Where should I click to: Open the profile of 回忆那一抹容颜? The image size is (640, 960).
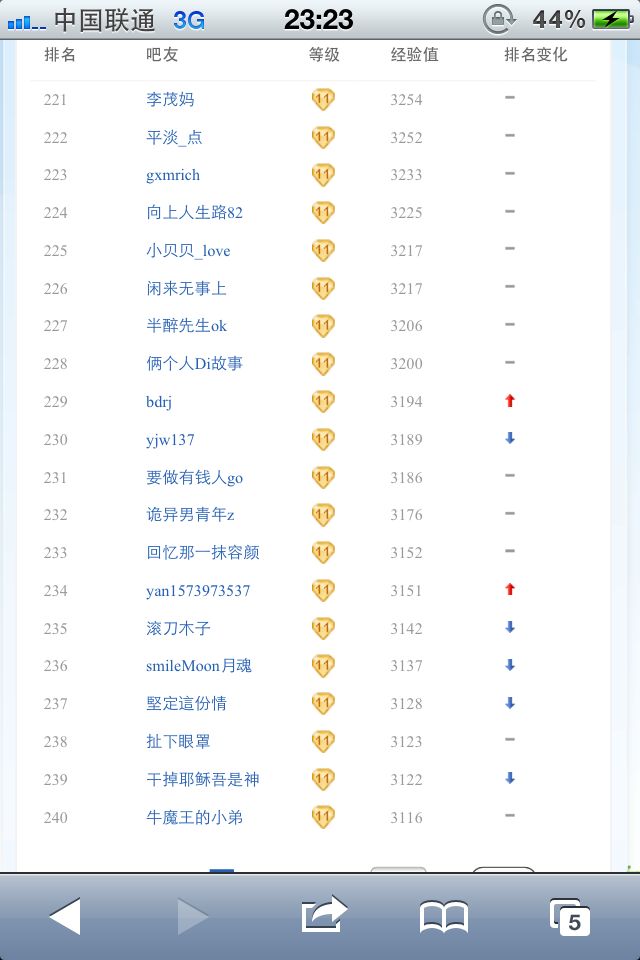[x=203, y=553]
